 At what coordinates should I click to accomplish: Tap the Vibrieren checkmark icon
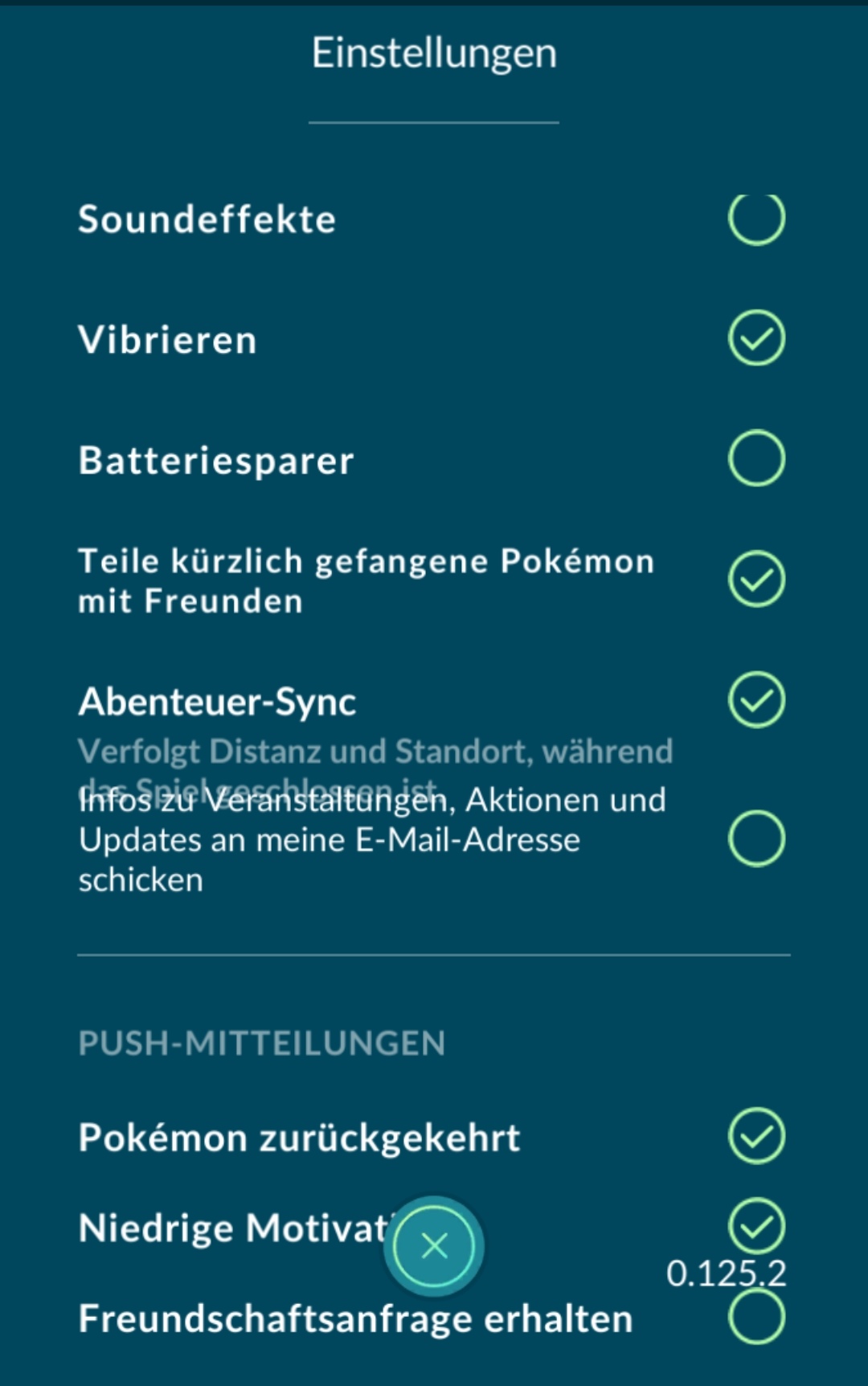(x=755, y=339)
